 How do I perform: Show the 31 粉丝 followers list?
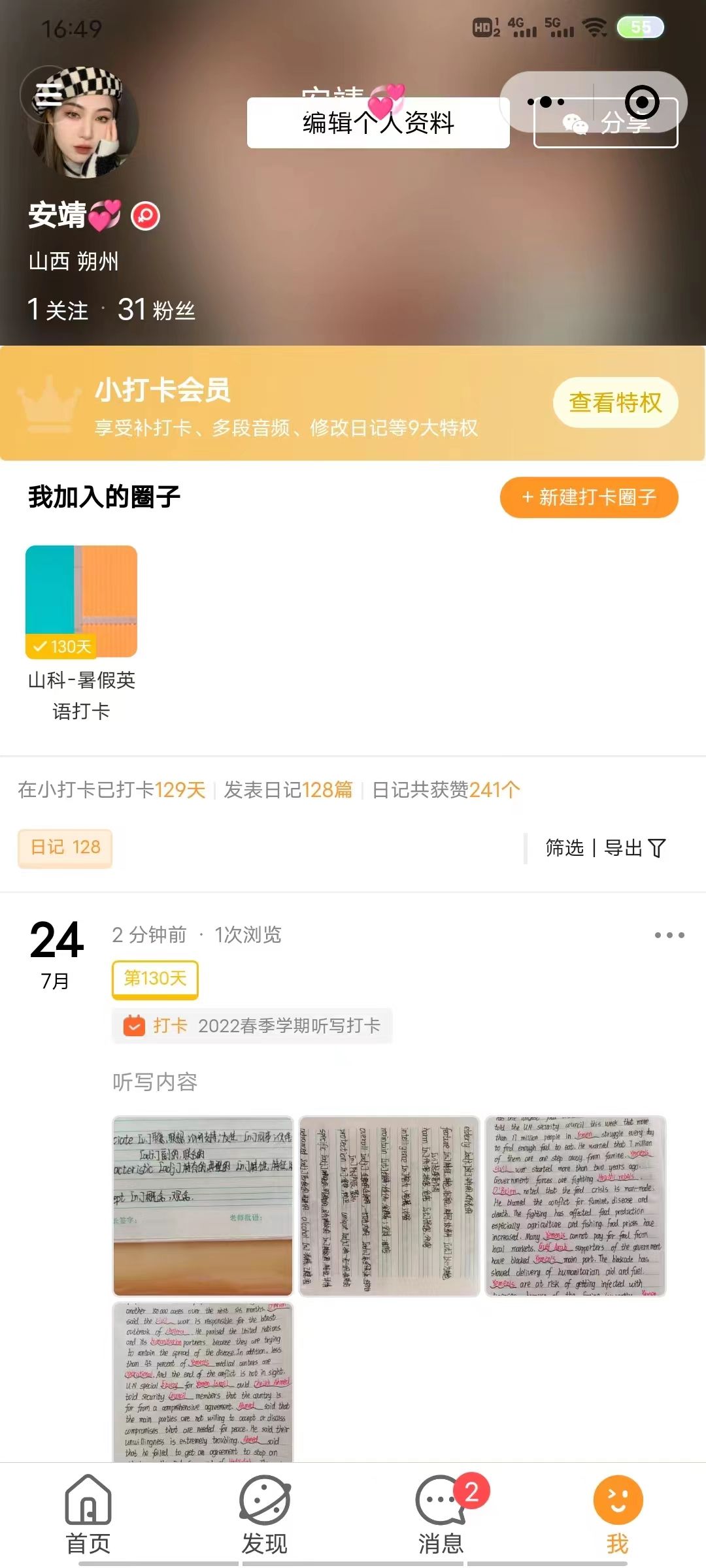156,310
